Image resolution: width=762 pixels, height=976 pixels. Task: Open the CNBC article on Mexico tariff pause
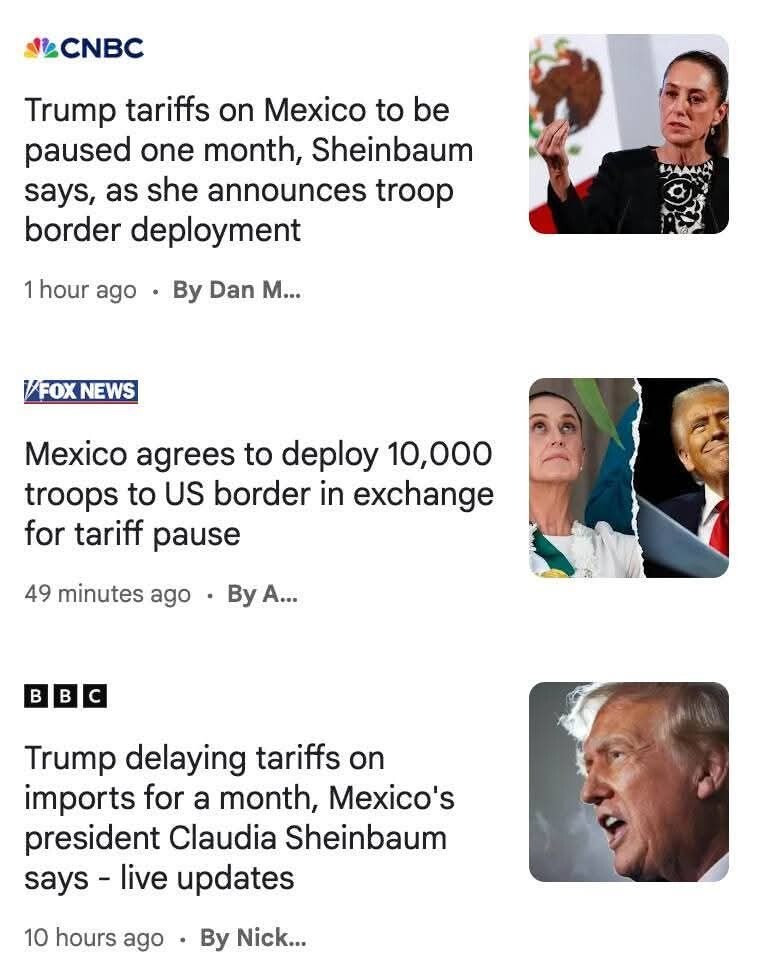250,170
